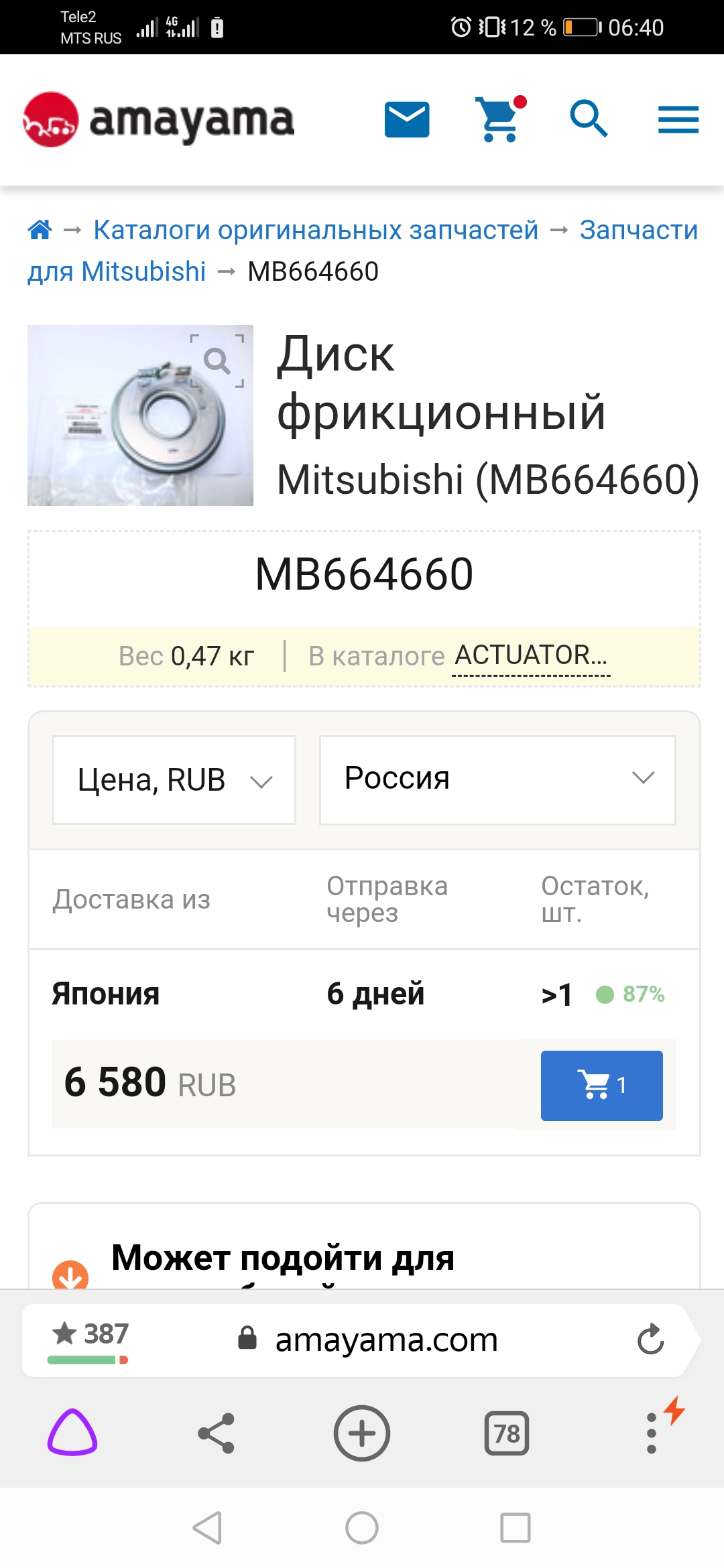
Task: Share this page
Action: coord(217,1433)
